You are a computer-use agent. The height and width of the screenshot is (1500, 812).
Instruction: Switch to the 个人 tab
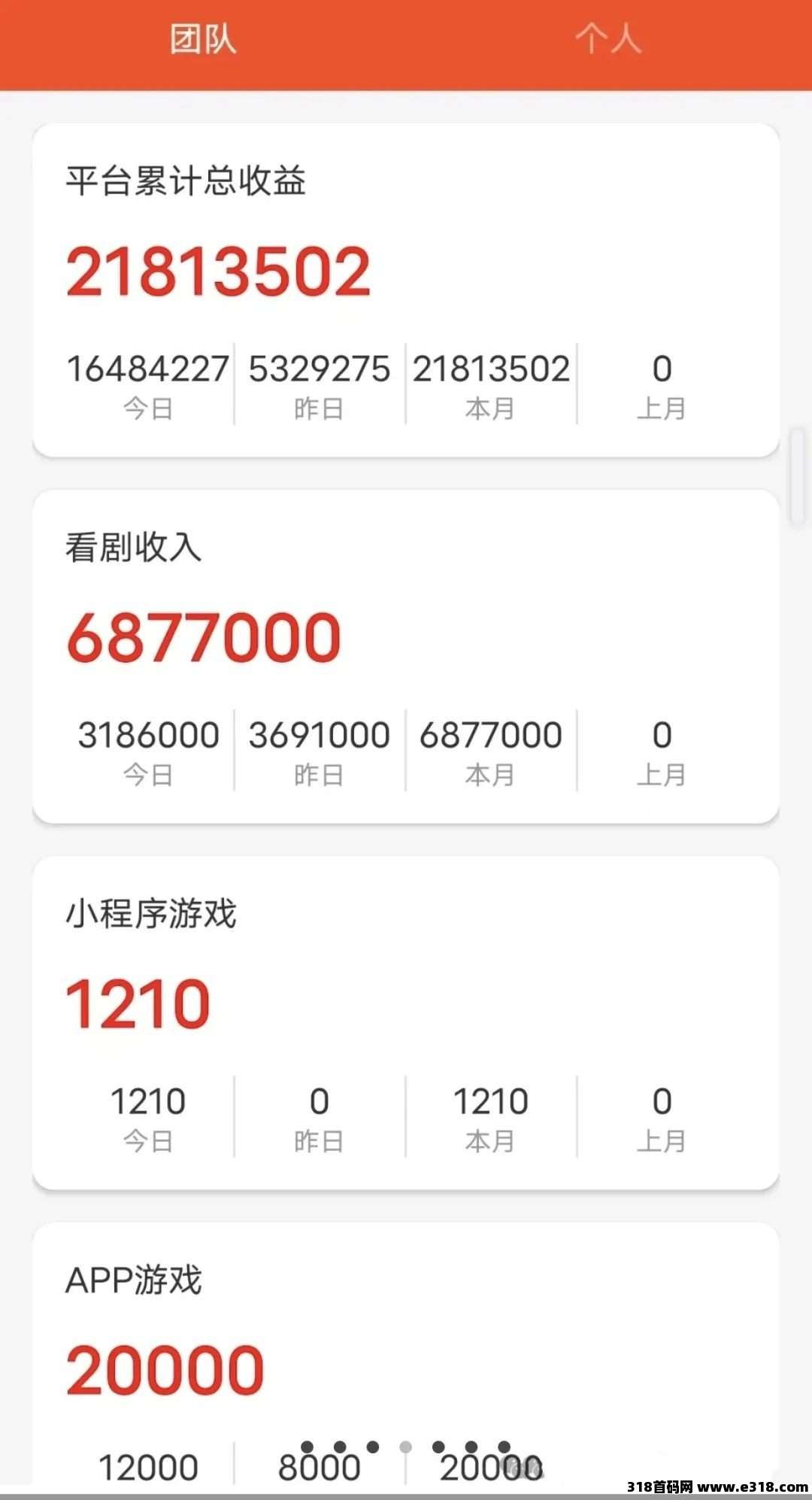click(608, 39)
